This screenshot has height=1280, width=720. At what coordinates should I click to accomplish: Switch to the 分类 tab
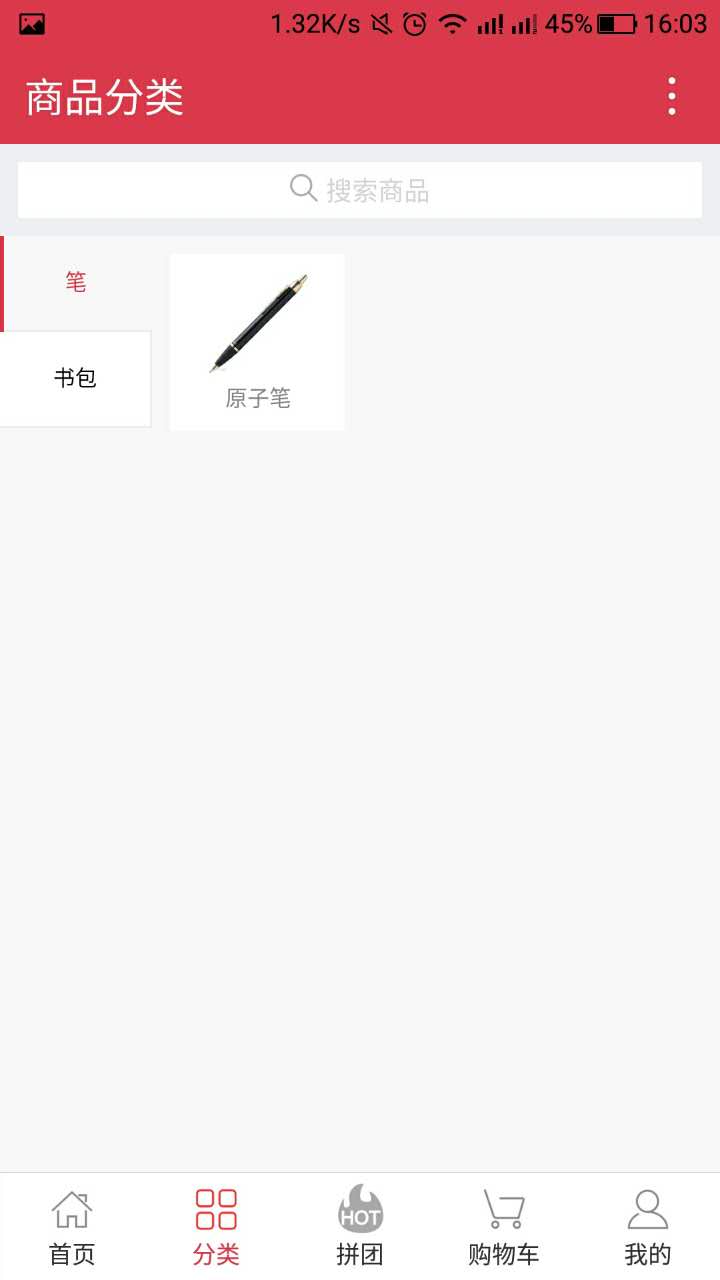point(216,1227)
